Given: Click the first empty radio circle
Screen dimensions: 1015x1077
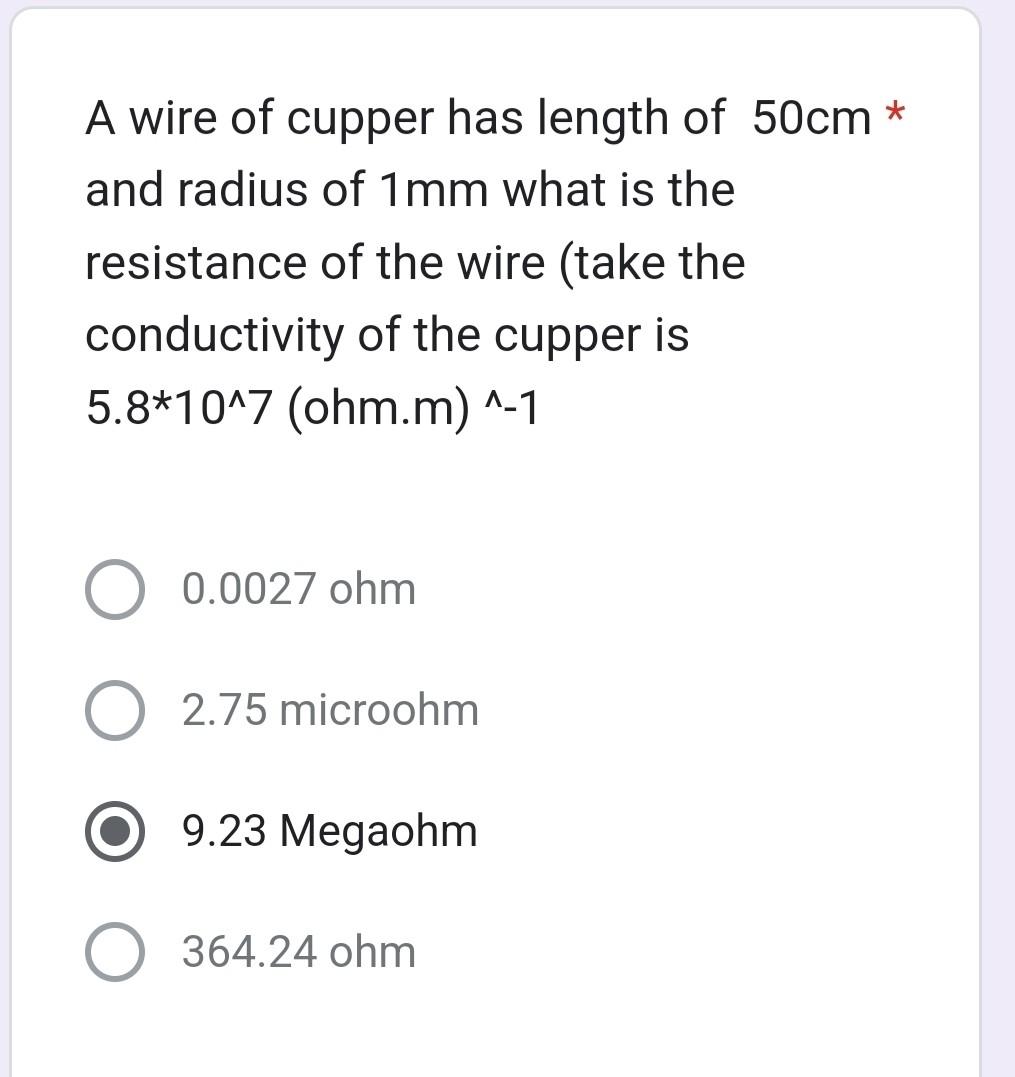Looking at the screenshot, I should (x=113, y=588).
